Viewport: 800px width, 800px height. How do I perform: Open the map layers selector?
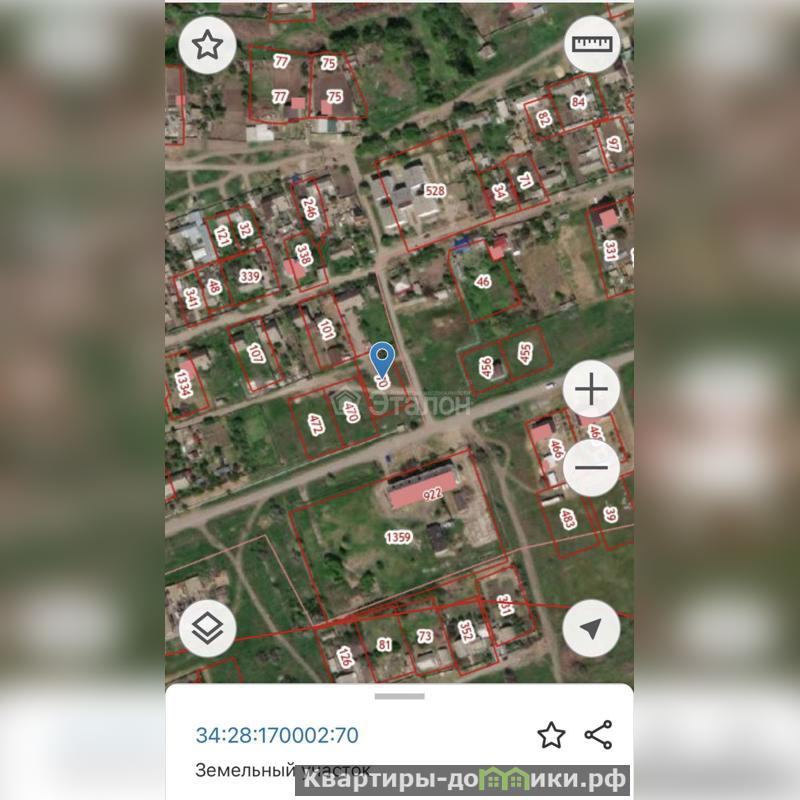click(207, 628)
